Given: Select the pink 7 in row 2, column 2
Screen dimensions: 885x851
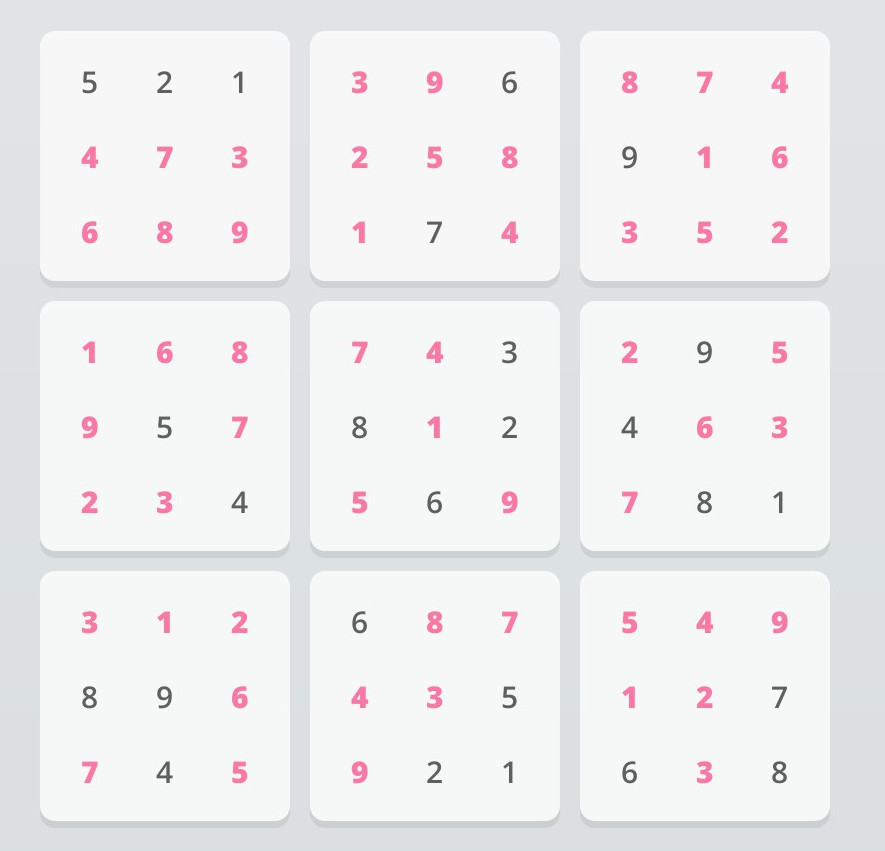Looking at the screenshot, I should (164, 157).
